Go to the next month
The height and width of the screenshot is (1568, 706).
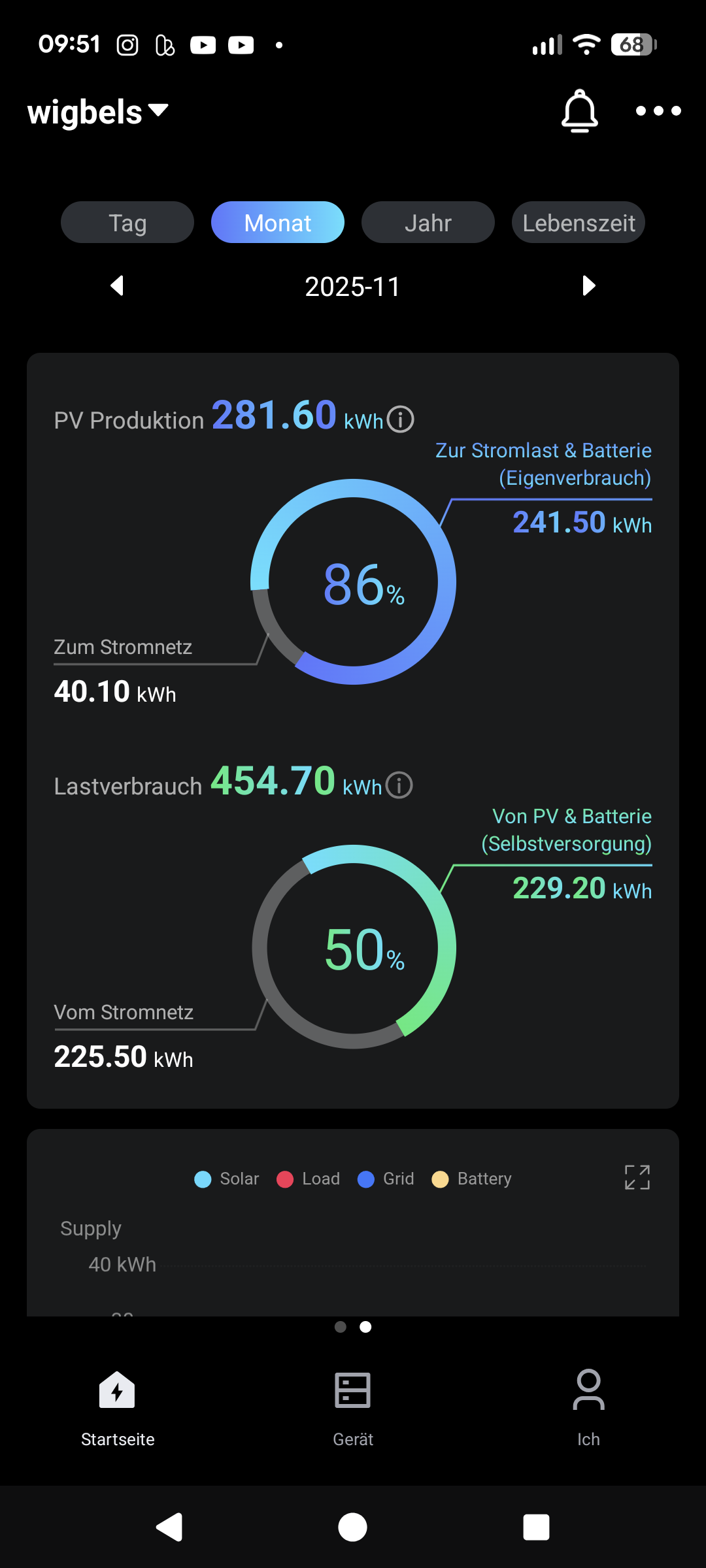(588, 286)
